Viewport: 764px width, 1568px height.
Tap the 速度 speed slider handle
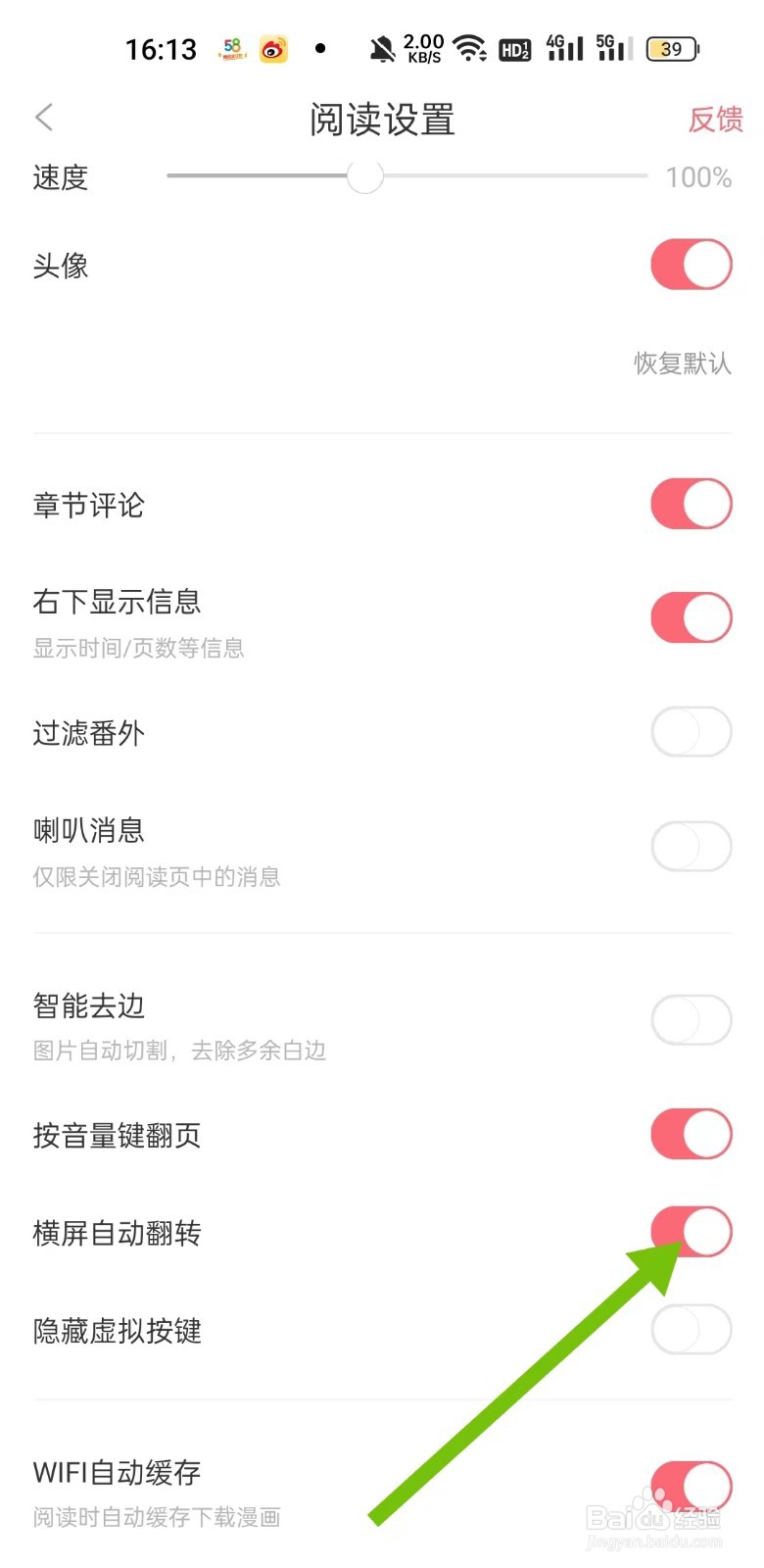click(364, 176)
